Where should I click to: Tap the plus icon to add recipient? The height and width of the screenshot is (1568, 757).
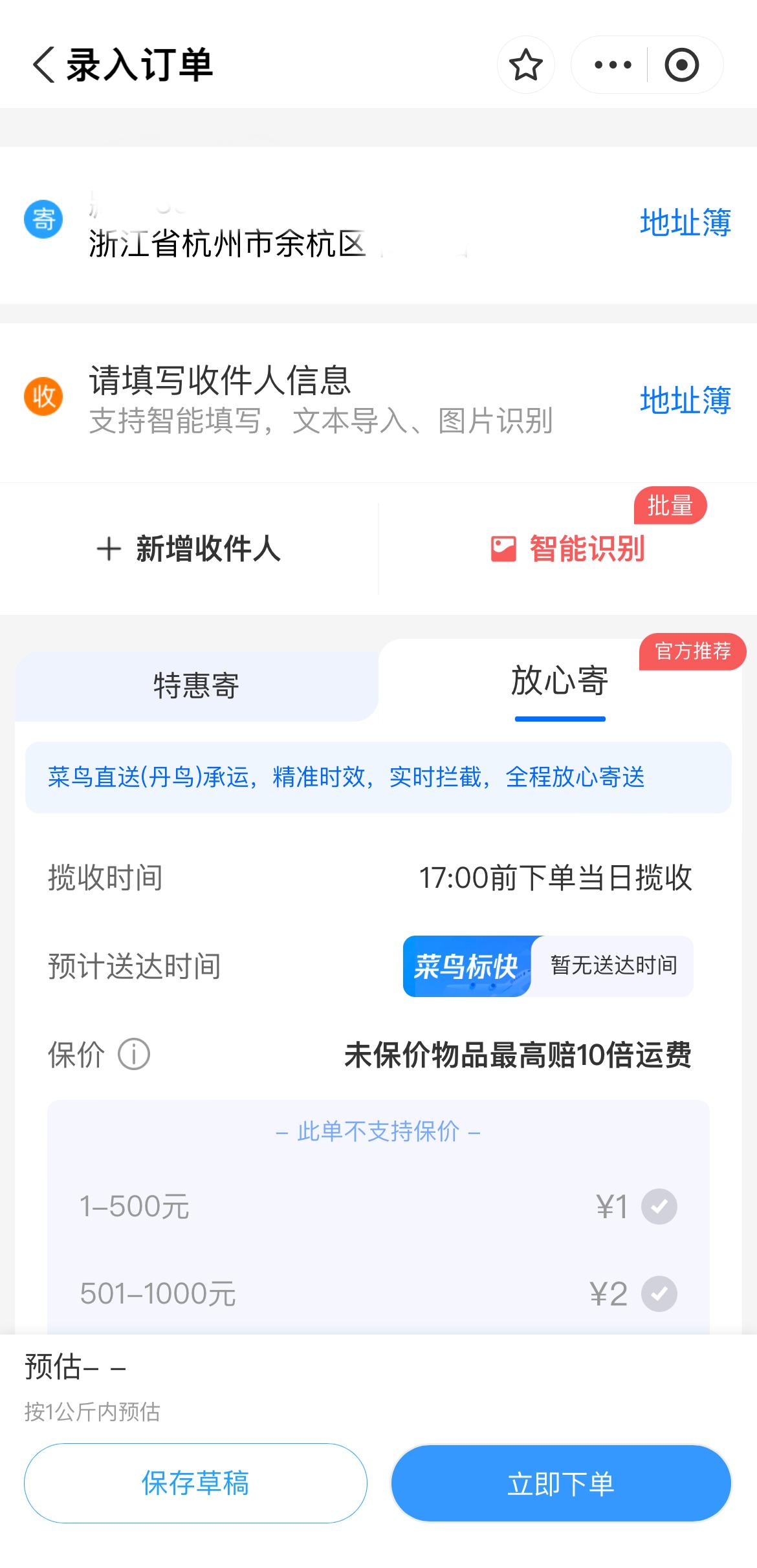(108, 549)
